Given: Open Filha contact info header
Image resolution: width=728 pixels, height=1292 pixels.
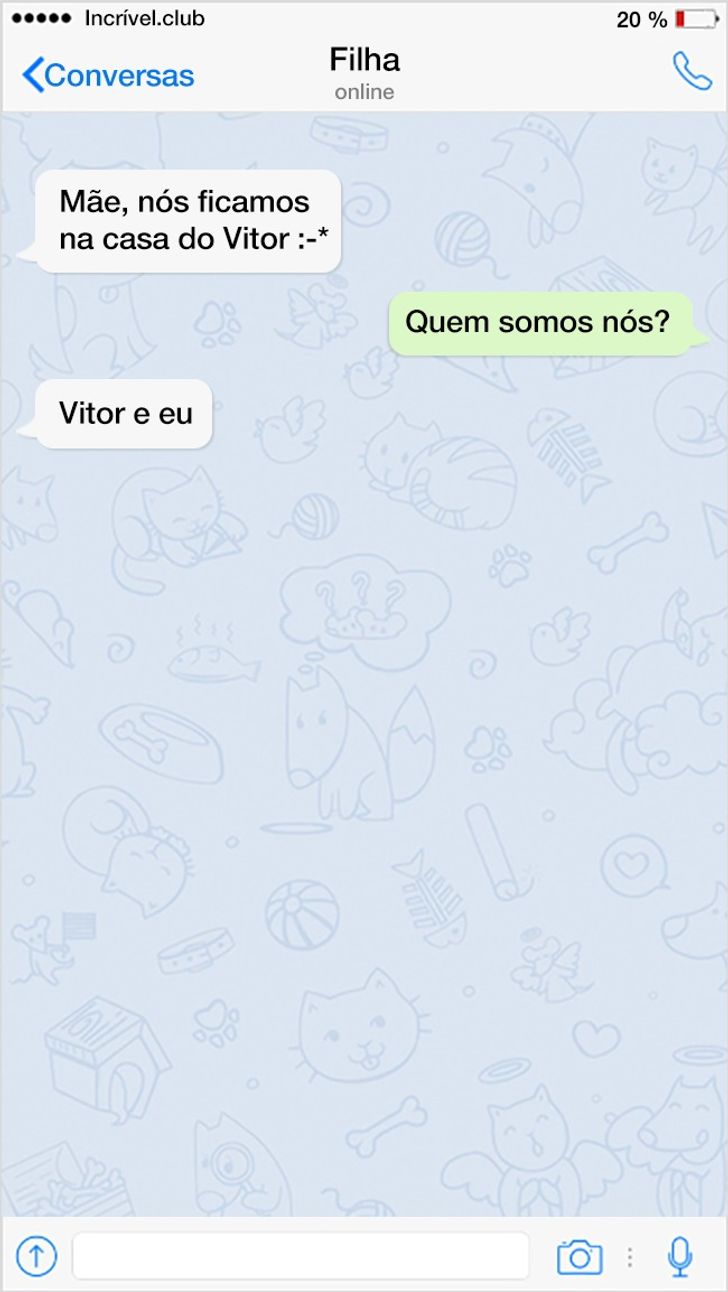Looking at the screenshot, I should pyautogui.click(x=364, y=73).
